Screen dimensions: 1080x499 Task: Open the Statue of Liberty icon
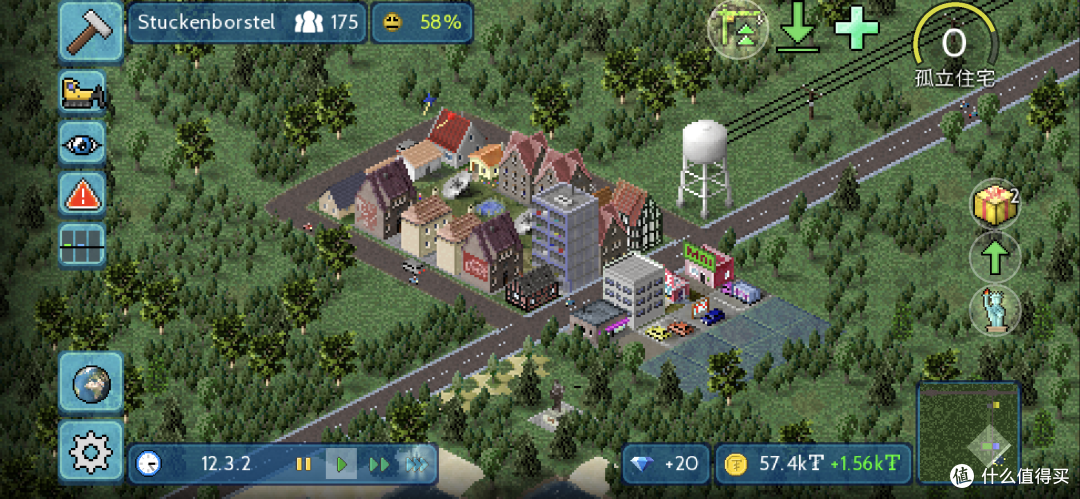pos(995,310)
